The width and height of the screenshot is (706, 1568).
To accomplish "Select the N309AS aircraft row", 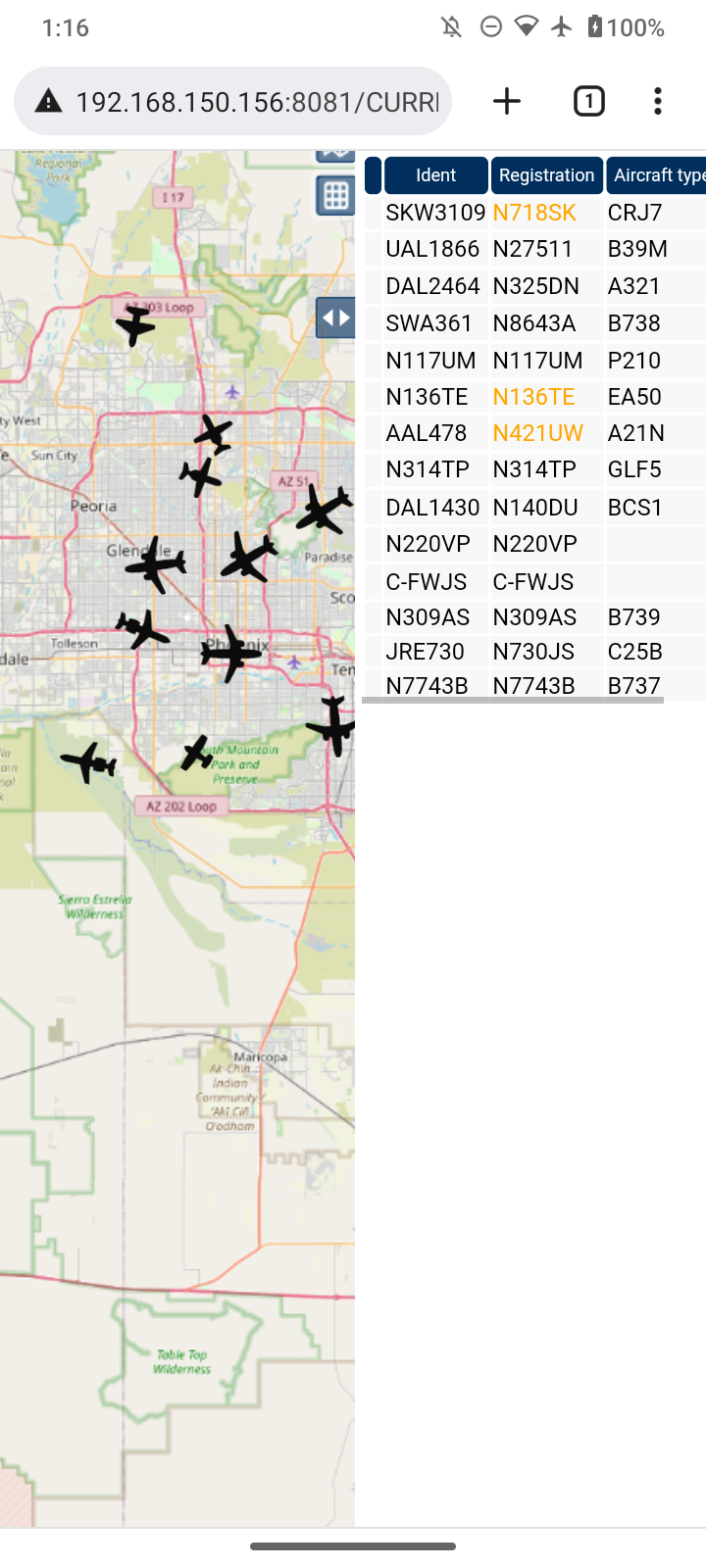I will tap(534, 617).
